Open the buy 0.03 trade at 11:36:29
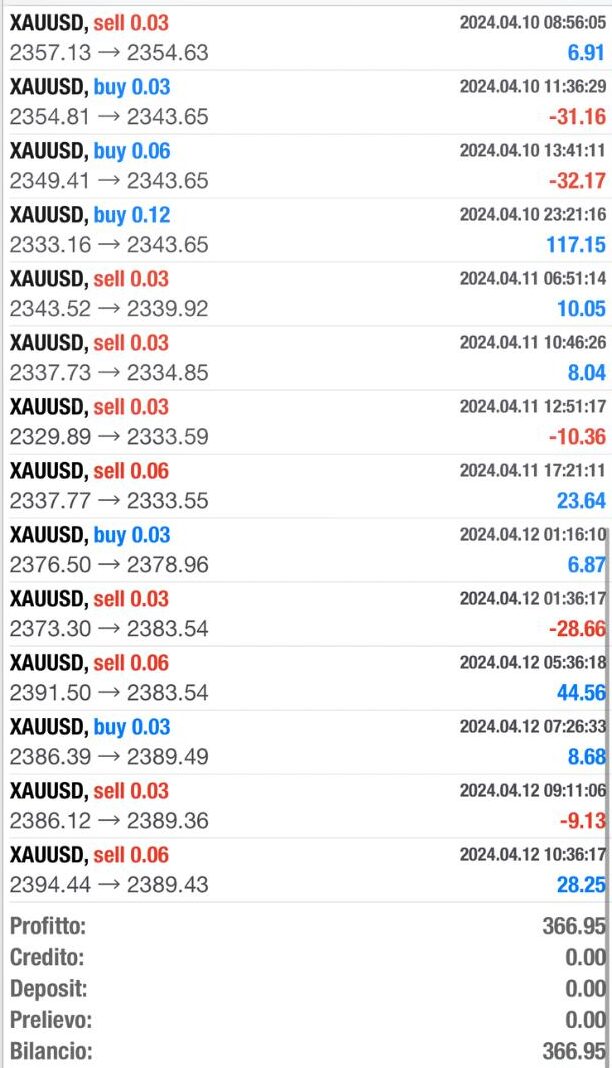 click(306, 101)
